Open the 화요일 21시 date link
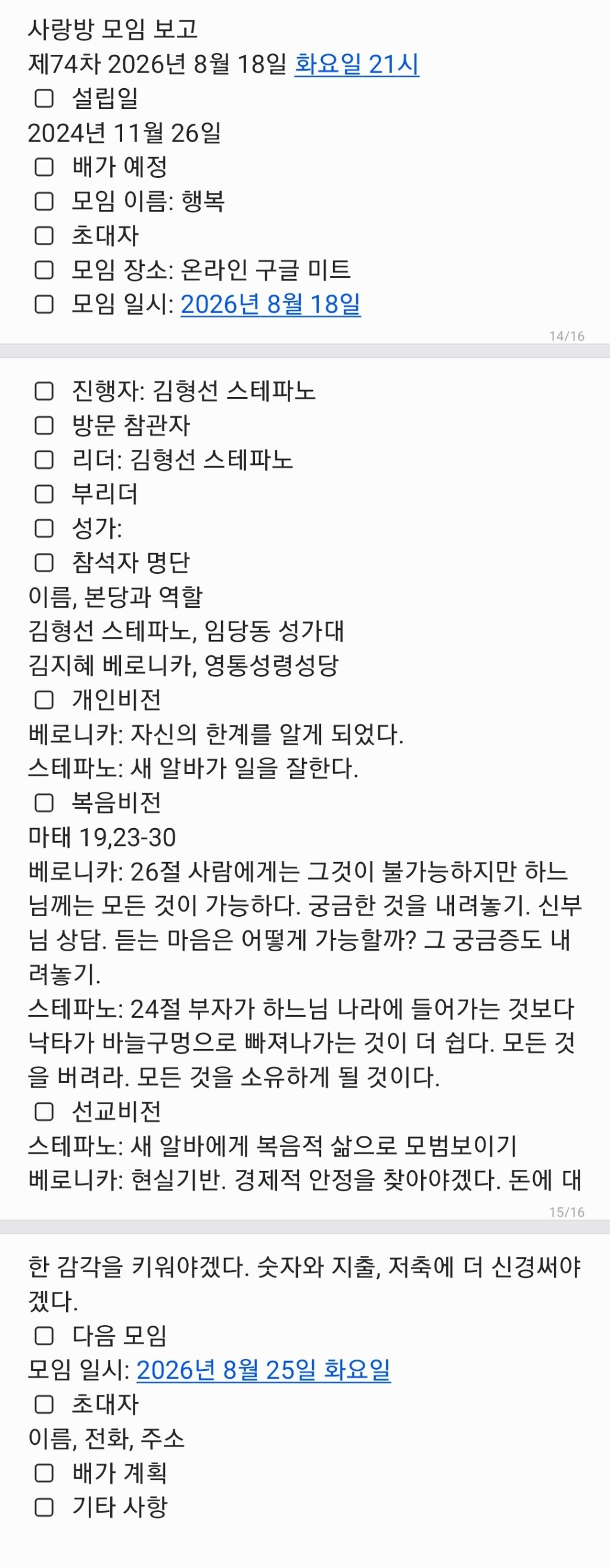The width and height of the screenshot is (610, 1568). click(x=356, y=64)
